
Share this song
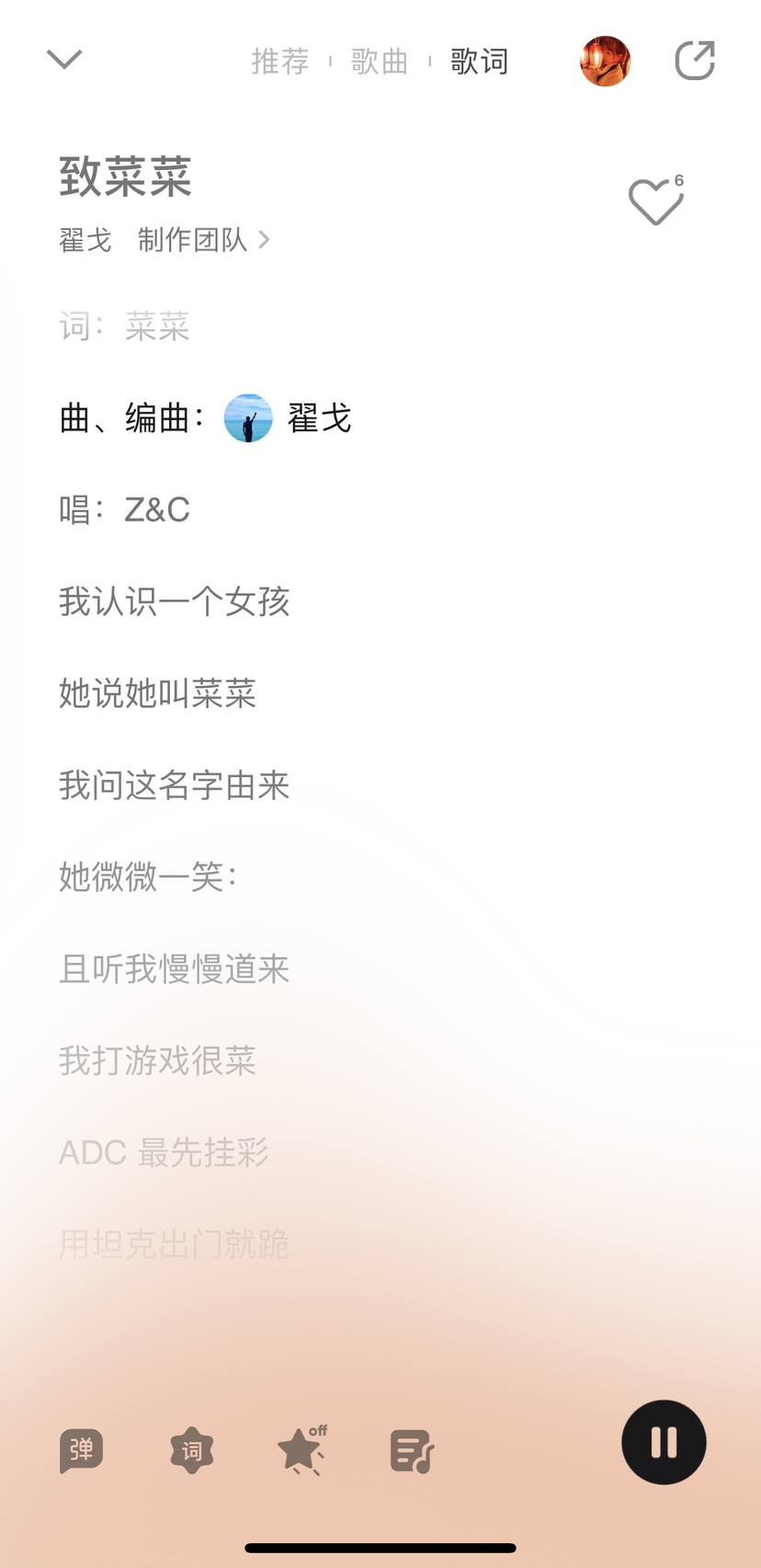coord(695,61)
